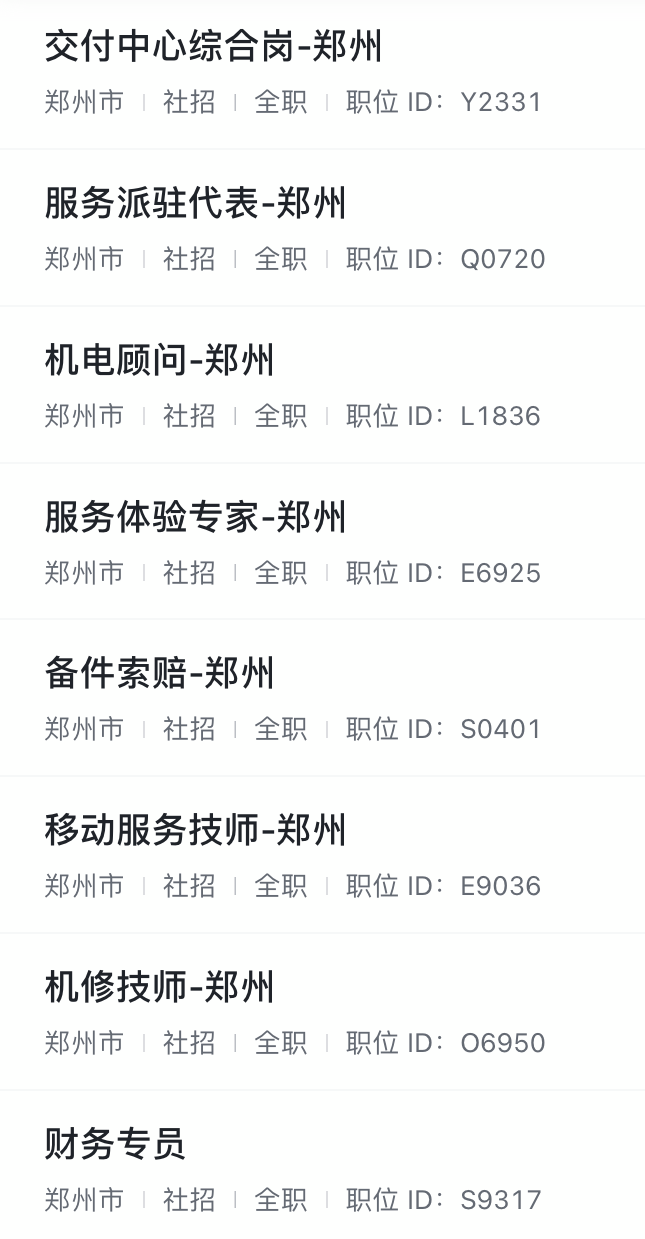Open the 服务派驻代表-郑州 job listing
The height and width of the screenshot is (1239, 645).
point(195,203)
